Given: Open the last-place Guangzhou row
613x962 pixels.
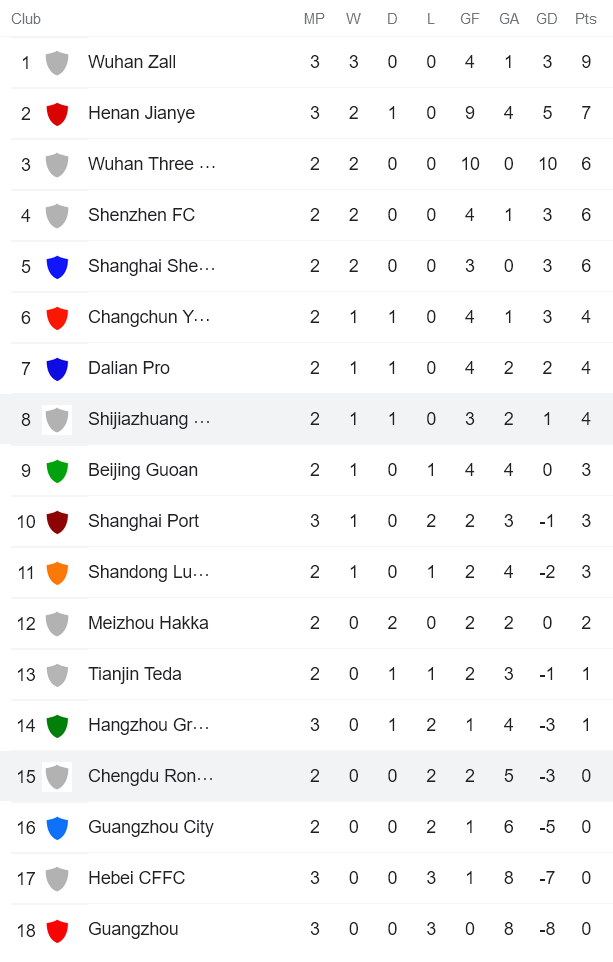Looking at the screenshot, I should point(133,929).
